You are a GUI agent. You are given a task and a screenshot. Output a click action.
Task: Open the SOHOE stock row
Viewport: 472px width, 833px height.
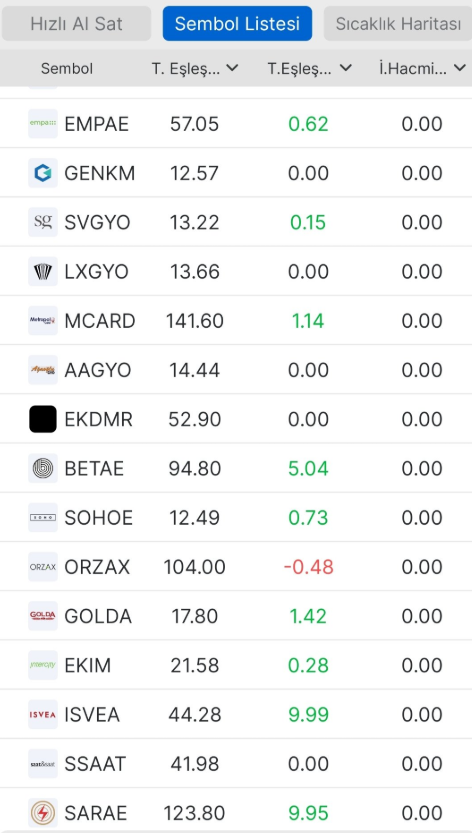click(x=236, y=517)
